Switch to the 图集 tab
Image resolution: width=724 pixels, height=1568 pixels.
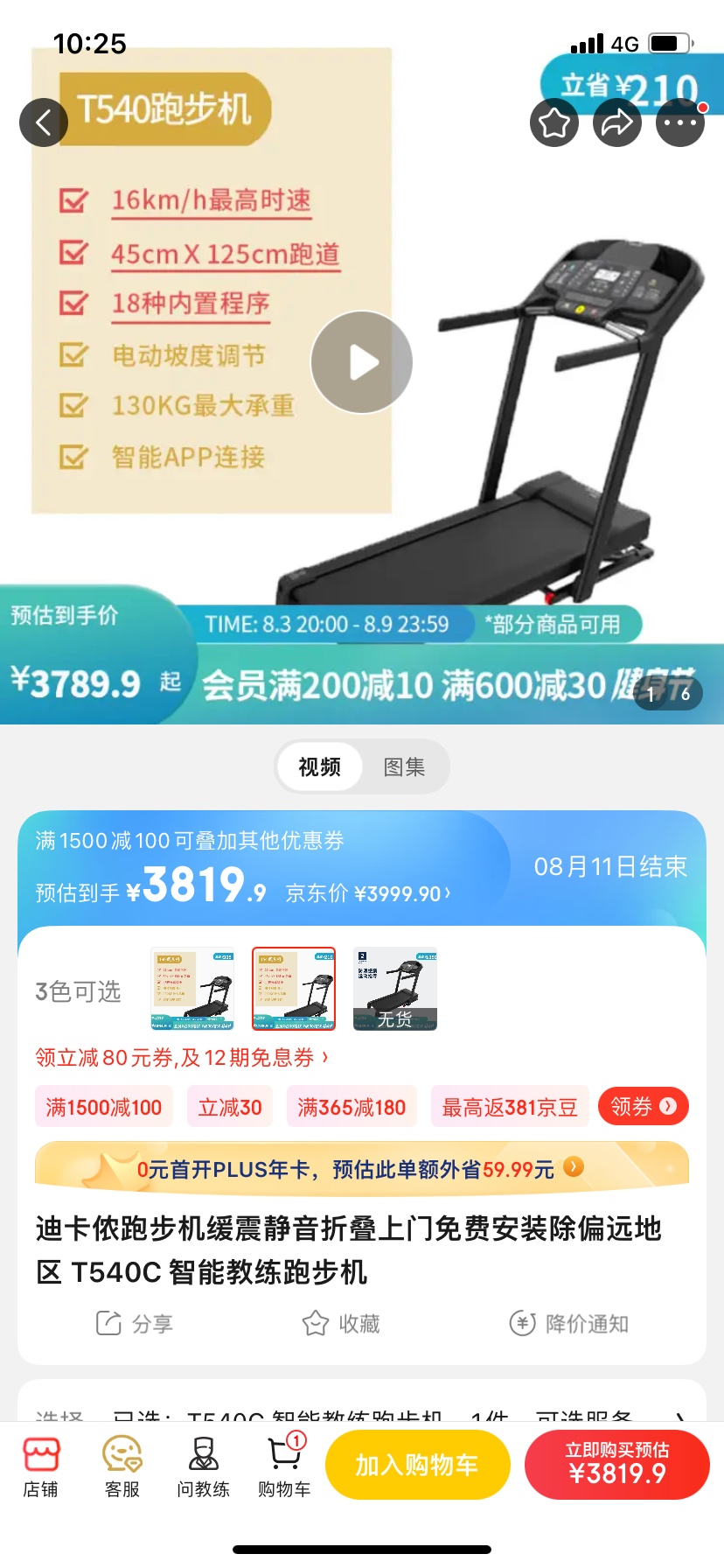[x=404, y=767]
